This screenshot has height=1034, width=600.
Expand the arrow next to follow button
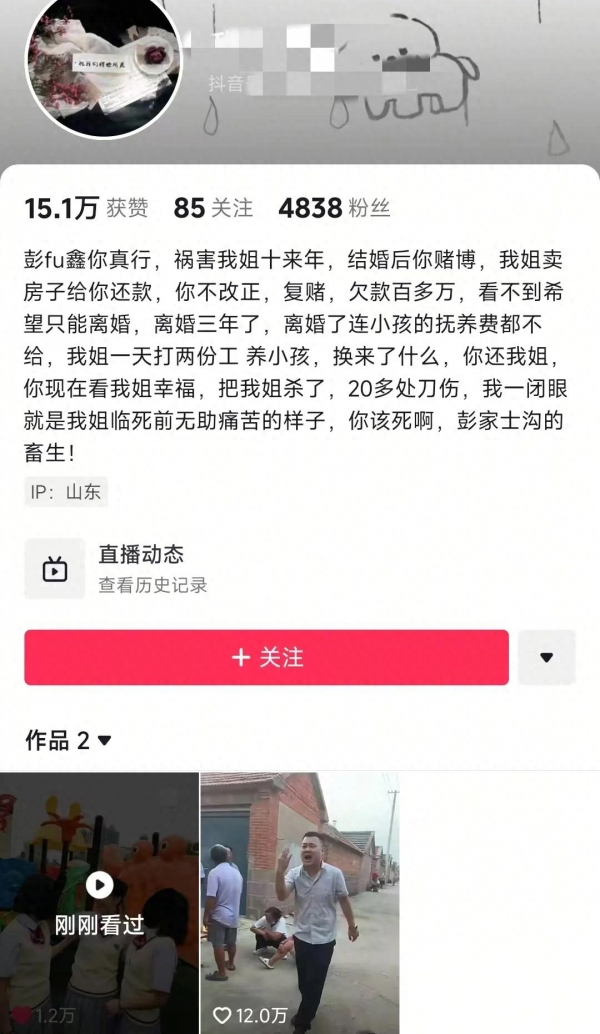coord(546,657)
